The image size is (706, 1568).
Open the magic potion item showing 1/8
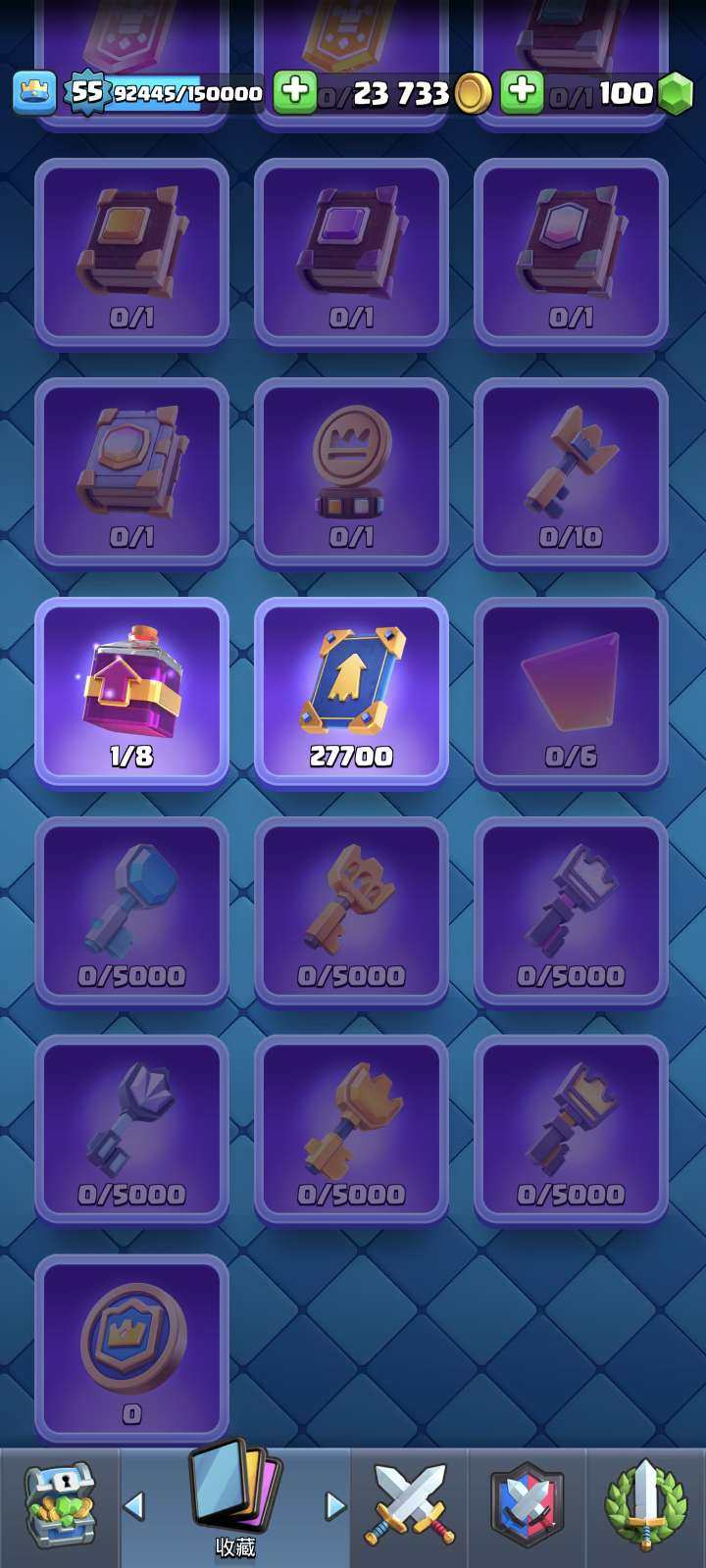131,691
